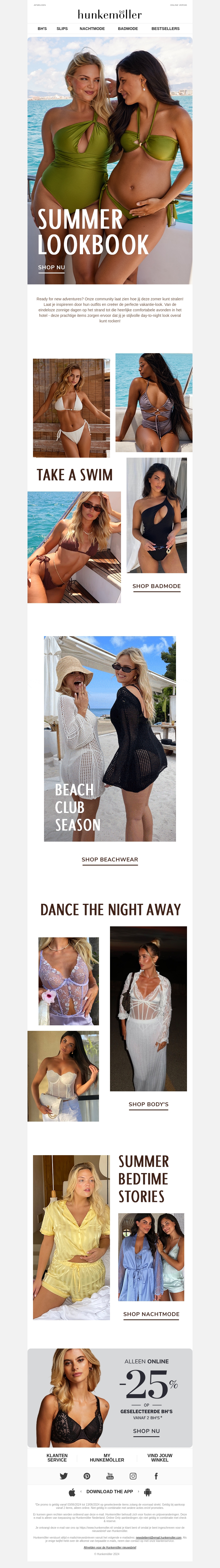Viewport: 220px width, 1568px height.
Task: Open Vind Jouw Winkel store finder
Action: click(160, 1457)
